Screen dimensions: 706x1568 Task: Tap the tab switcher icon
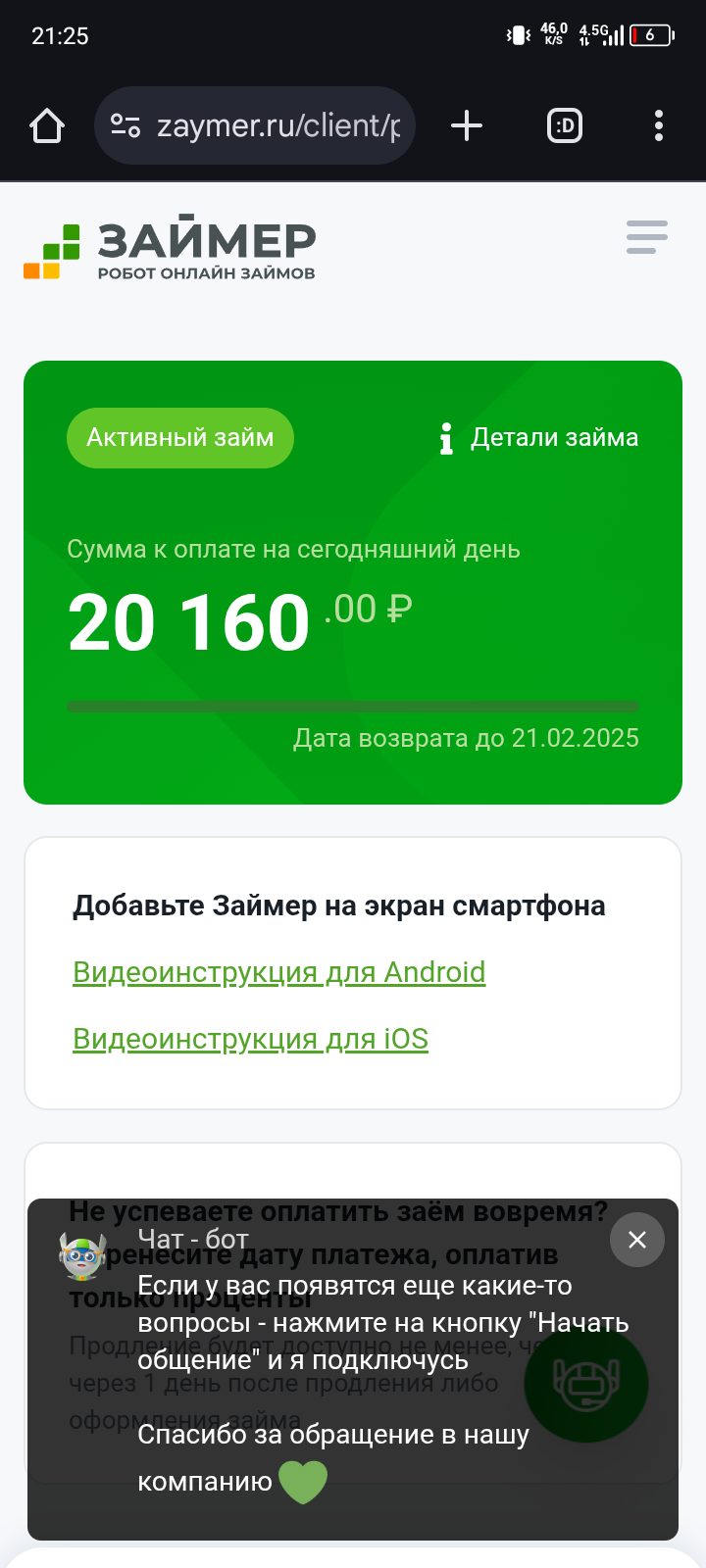click(564, 125)
